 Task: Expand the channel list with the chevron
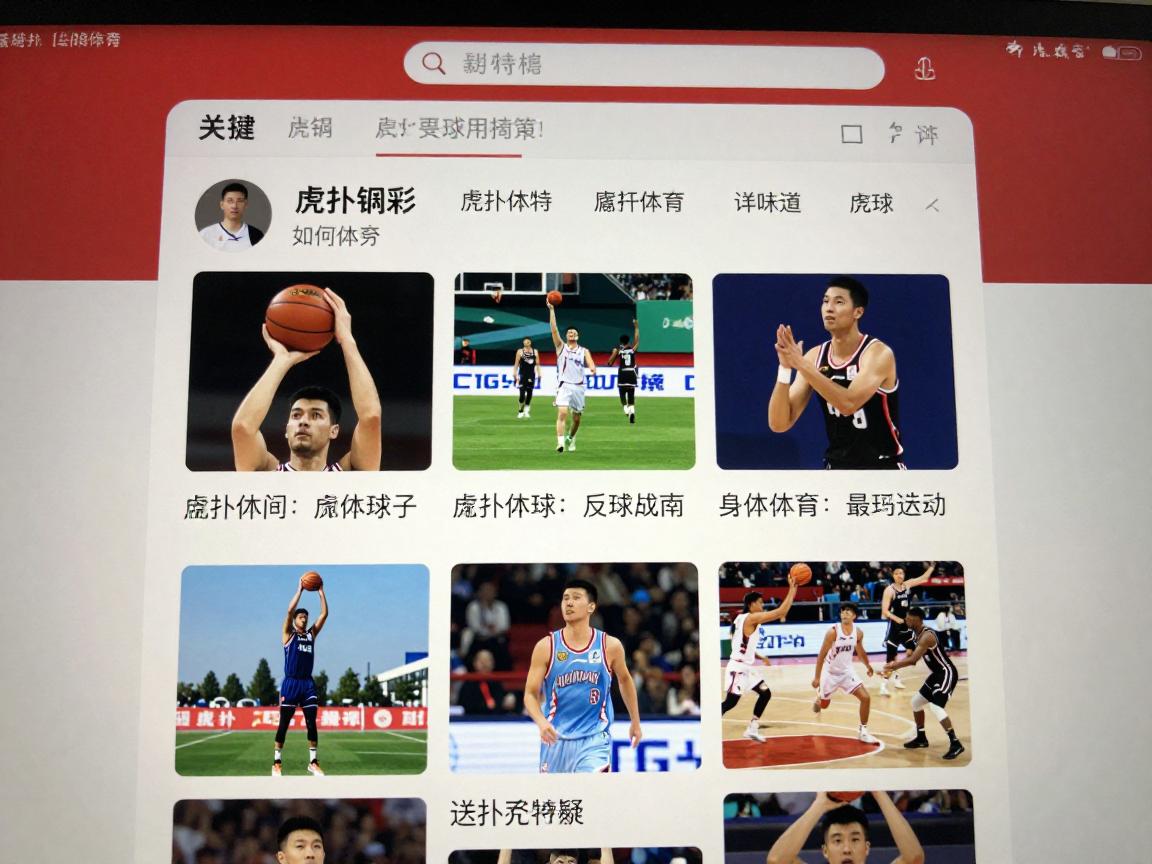pos(933,205)
